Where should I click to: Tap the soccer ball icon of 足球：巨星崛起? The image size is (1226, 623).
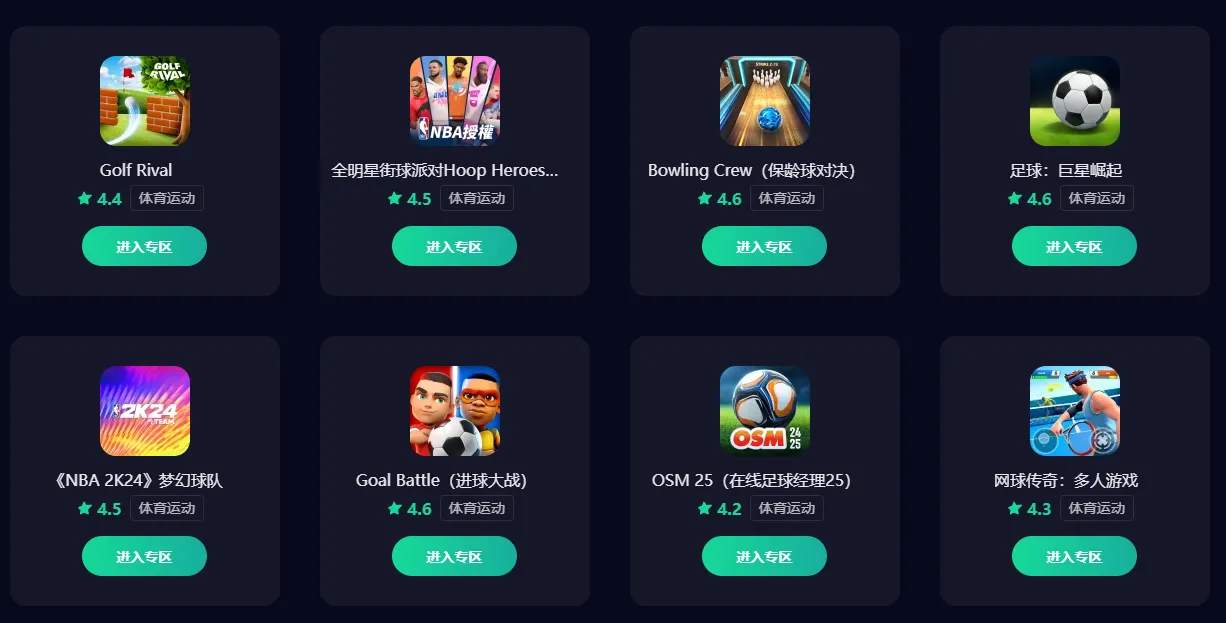click(1074, 101)
